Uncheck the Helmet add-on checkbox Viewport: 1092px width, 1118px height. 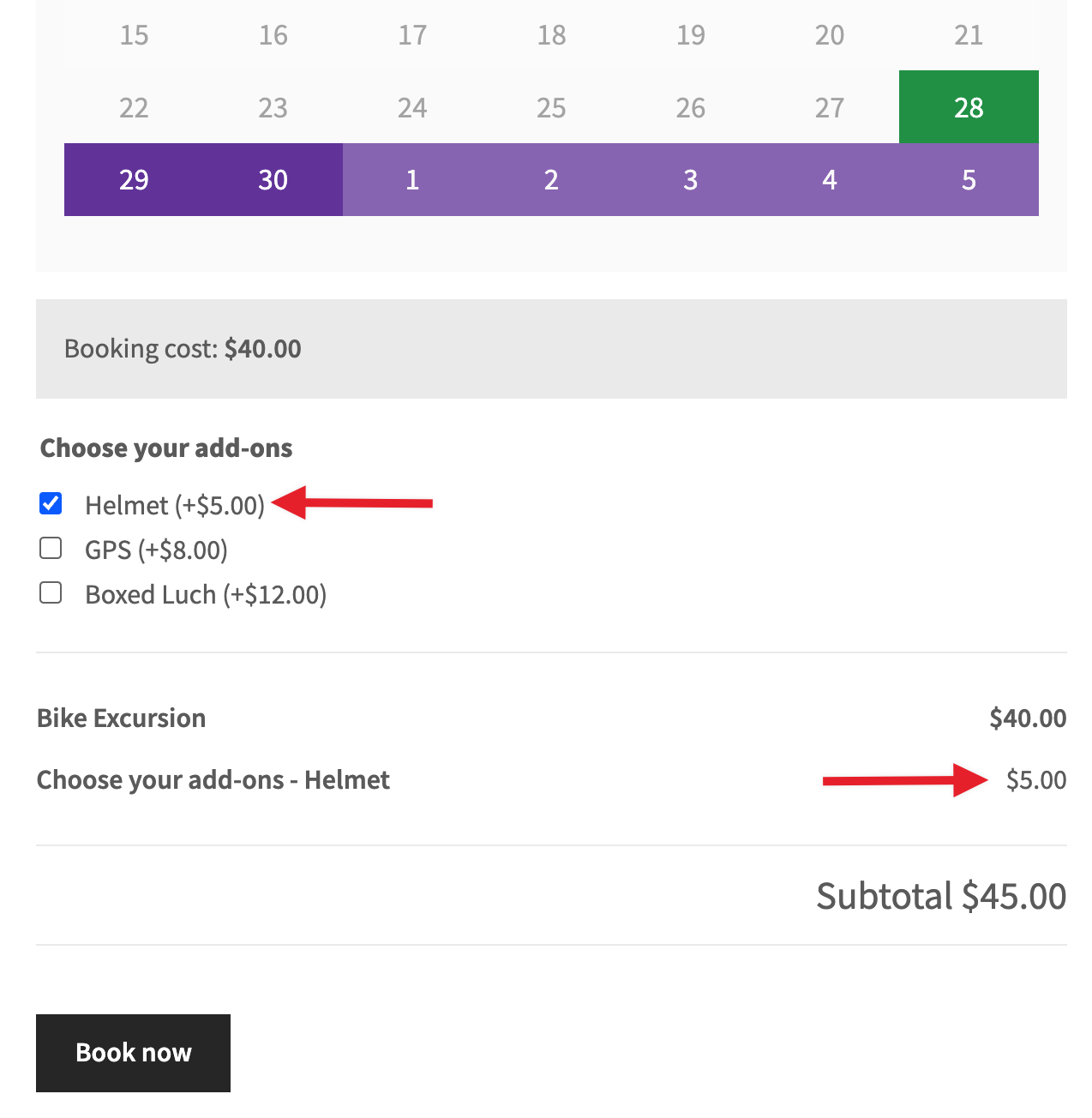click(x=51, y=504)
